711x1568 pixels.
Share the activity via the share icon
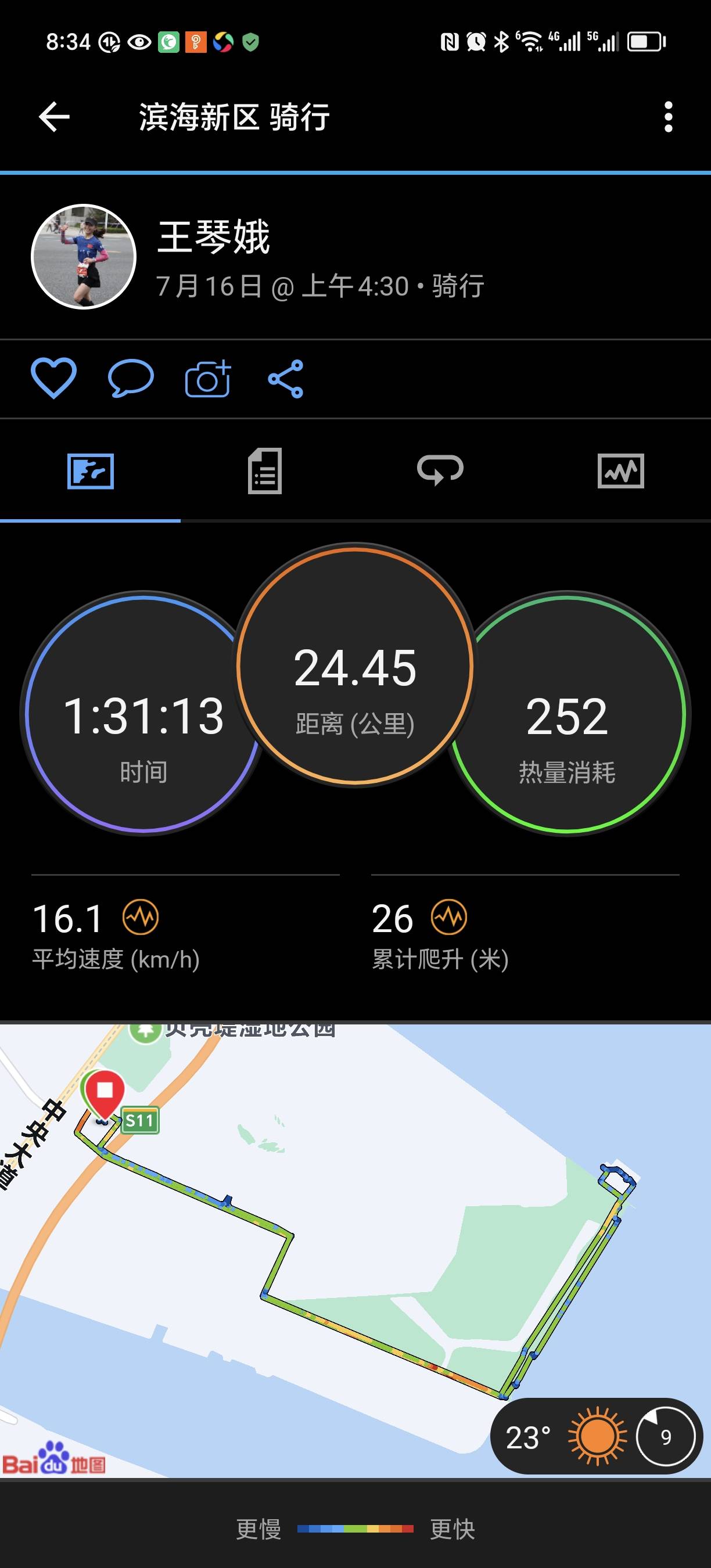[288, 378]
